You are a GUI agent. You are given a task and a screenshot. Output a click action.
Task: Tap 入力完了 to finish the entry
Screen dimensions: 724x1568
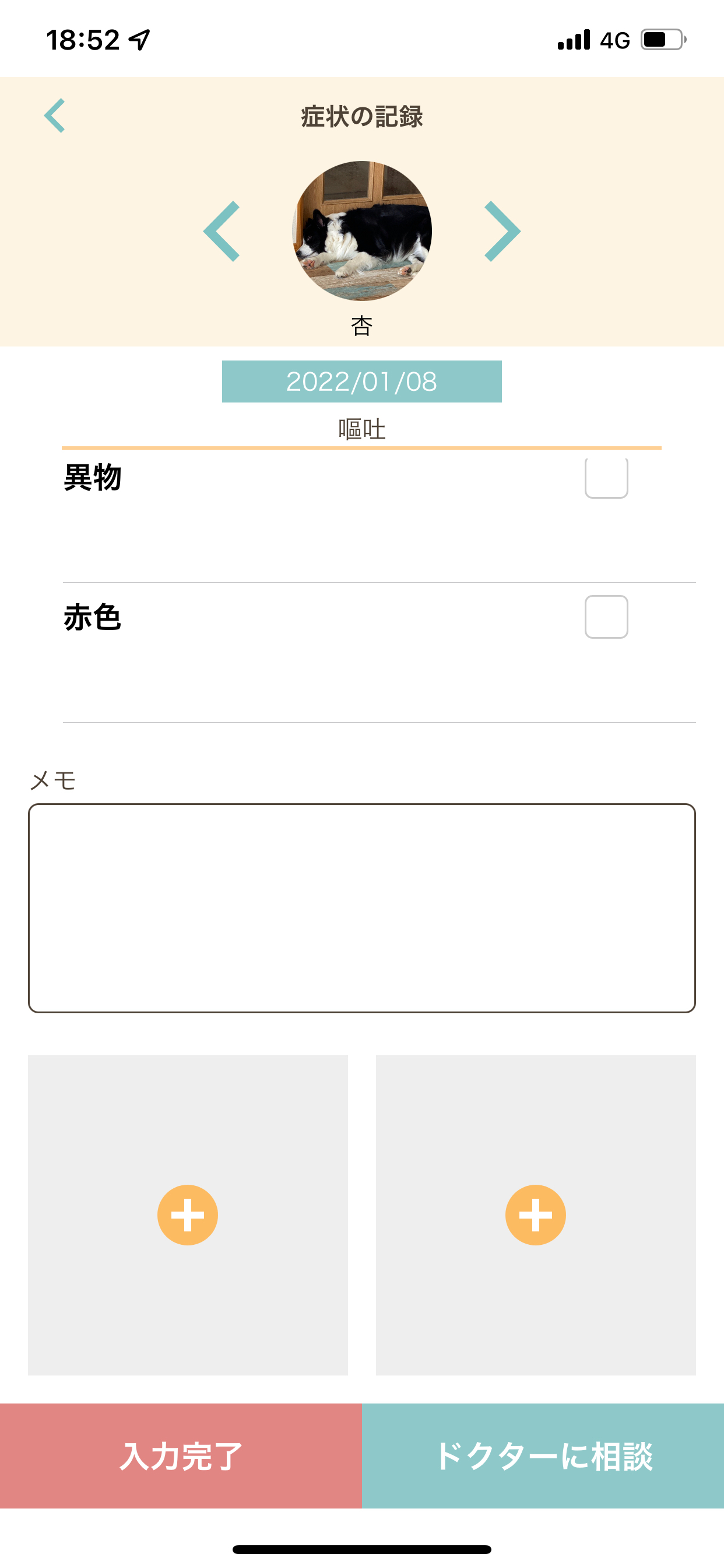tap(181, 1456)
